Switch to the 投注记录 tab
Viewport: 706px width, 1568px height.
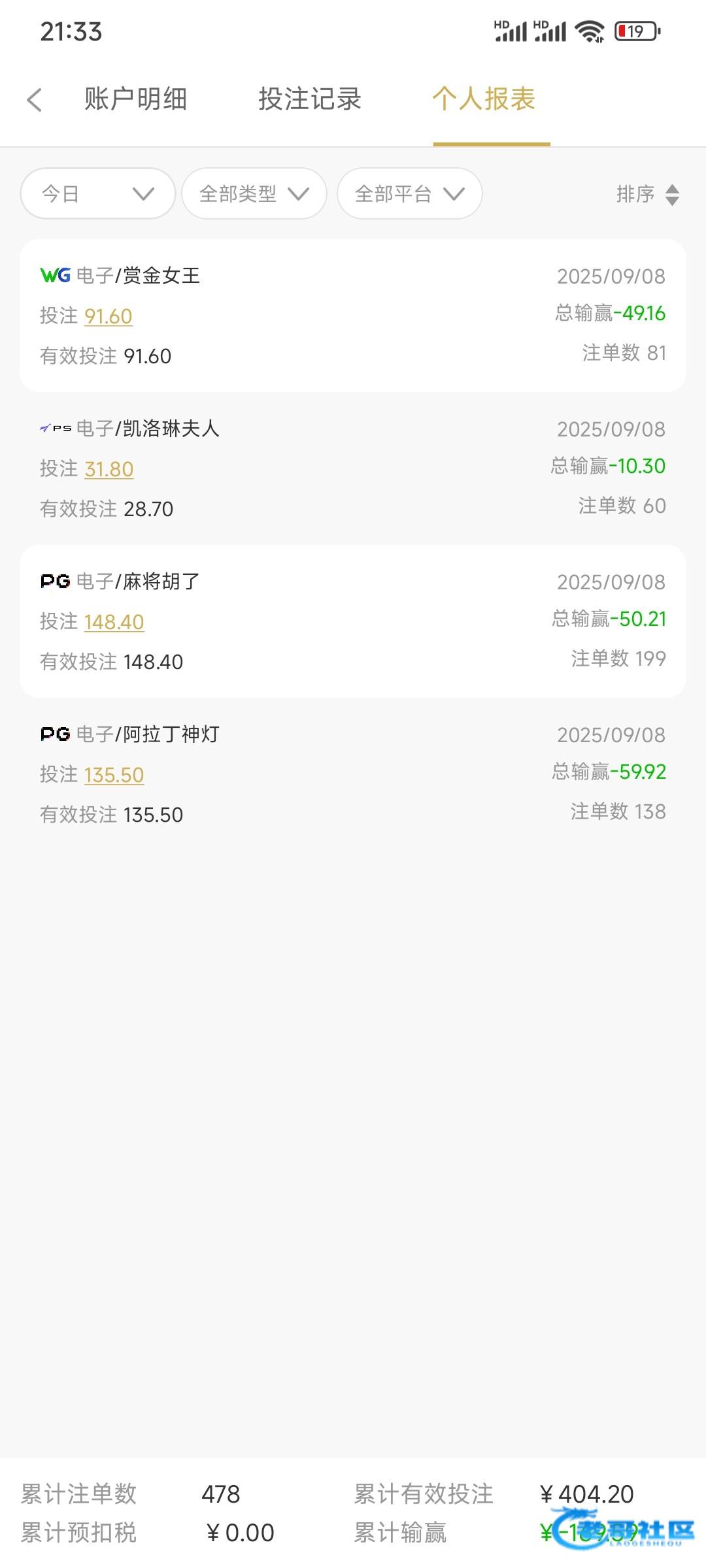(x=310, y=99)
